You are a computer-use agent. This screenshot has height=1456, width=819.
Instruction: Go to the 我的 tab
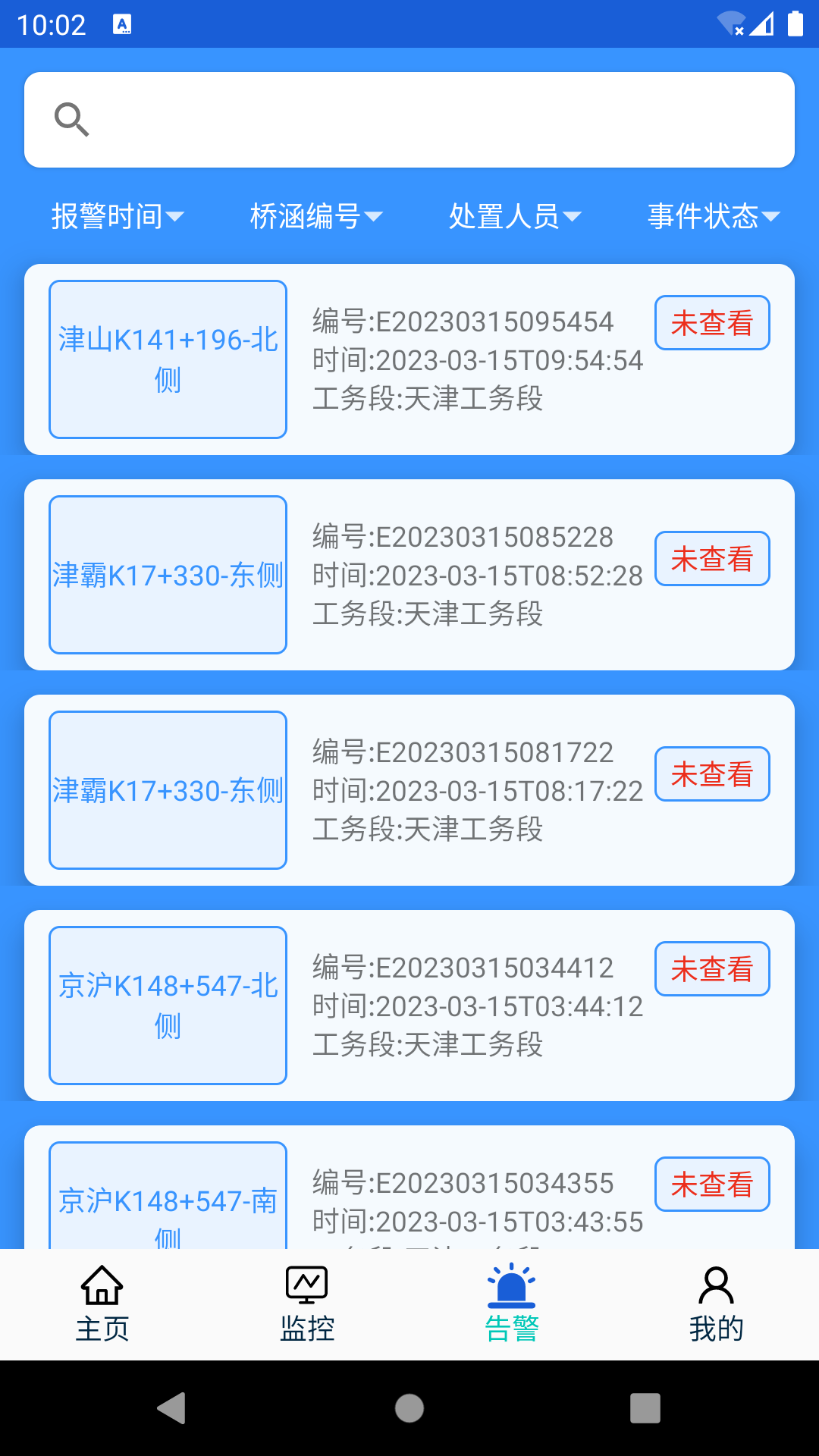tap(717, 1304)
